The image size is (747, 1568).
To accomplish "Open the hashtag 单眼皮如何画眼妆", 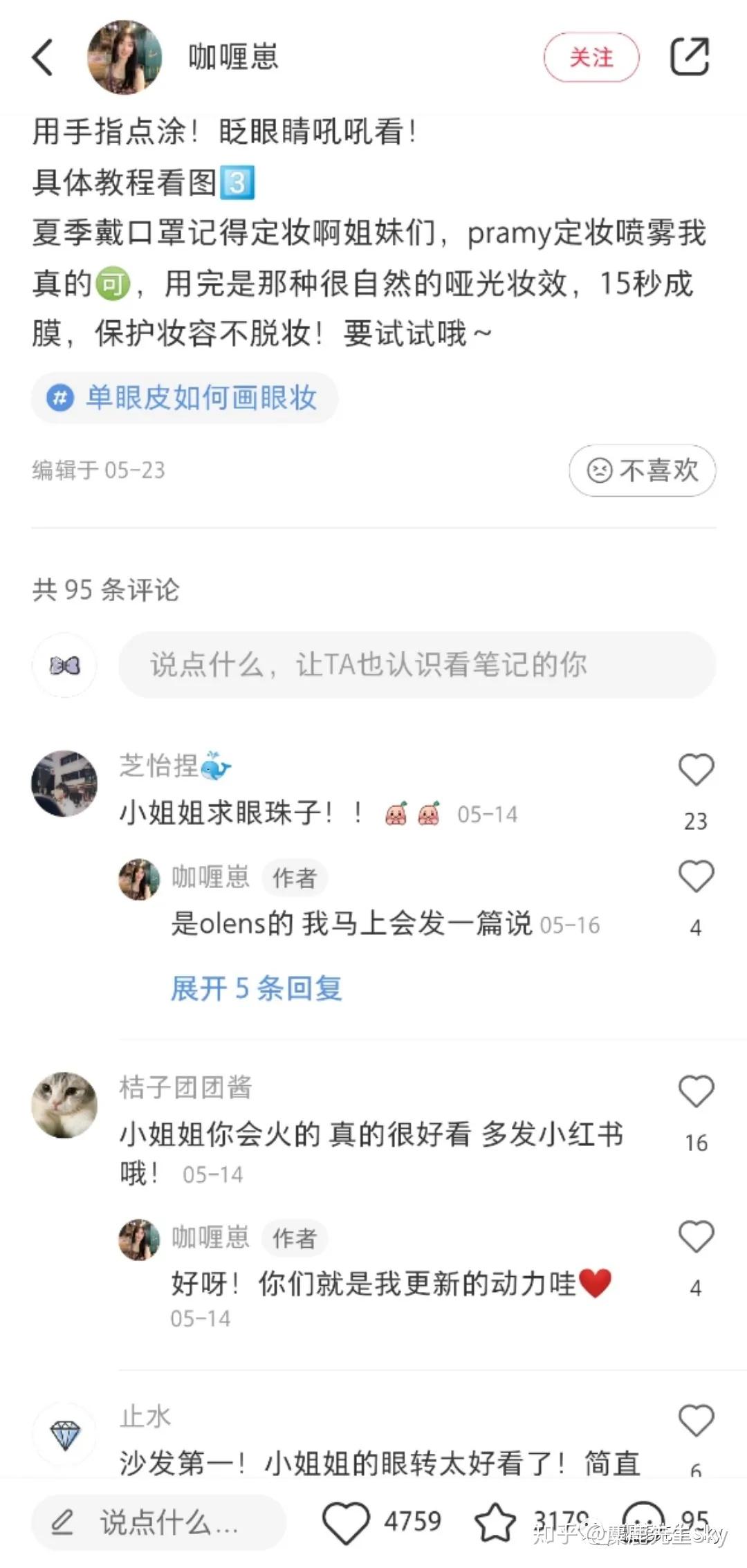I will click(x=185, y=398).
